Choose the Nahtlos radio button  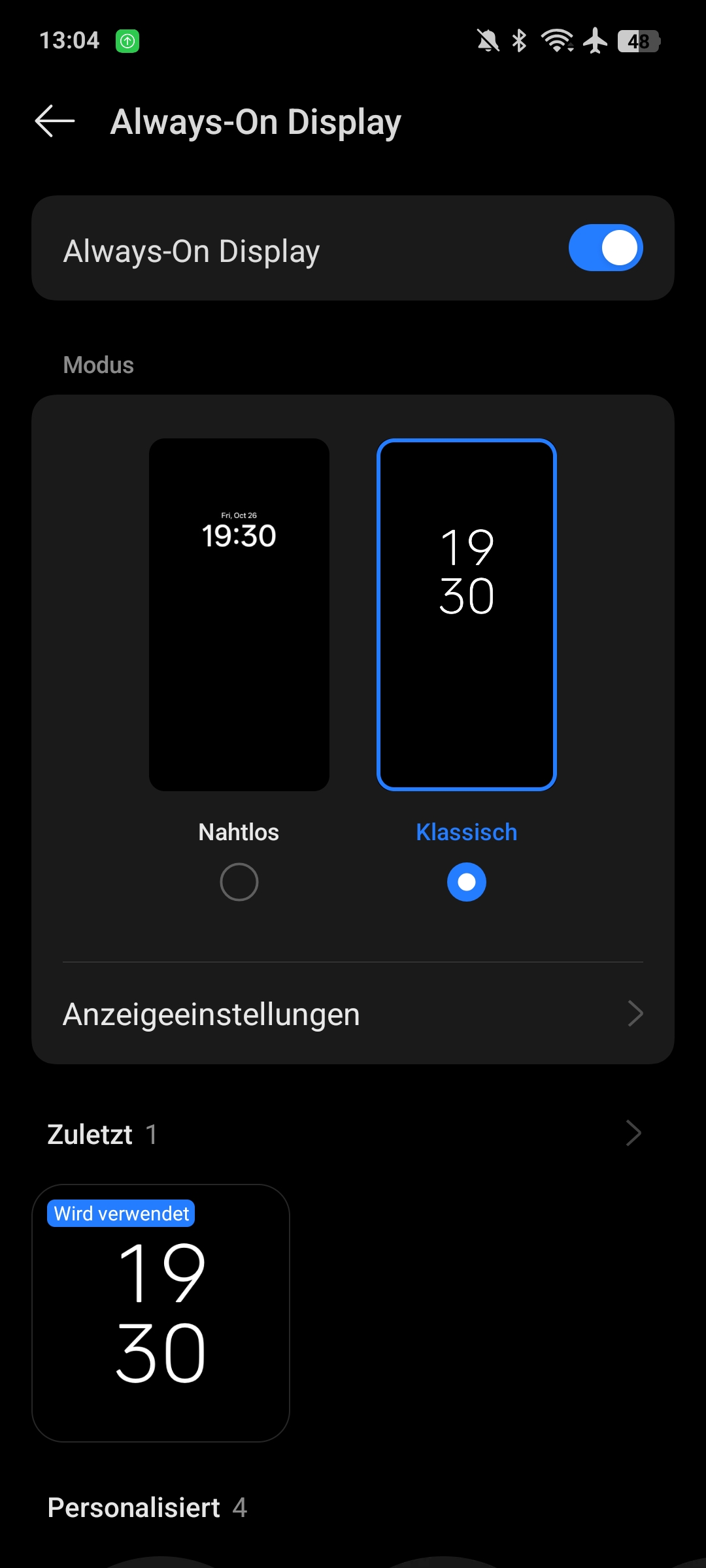[x=239, y=882]
